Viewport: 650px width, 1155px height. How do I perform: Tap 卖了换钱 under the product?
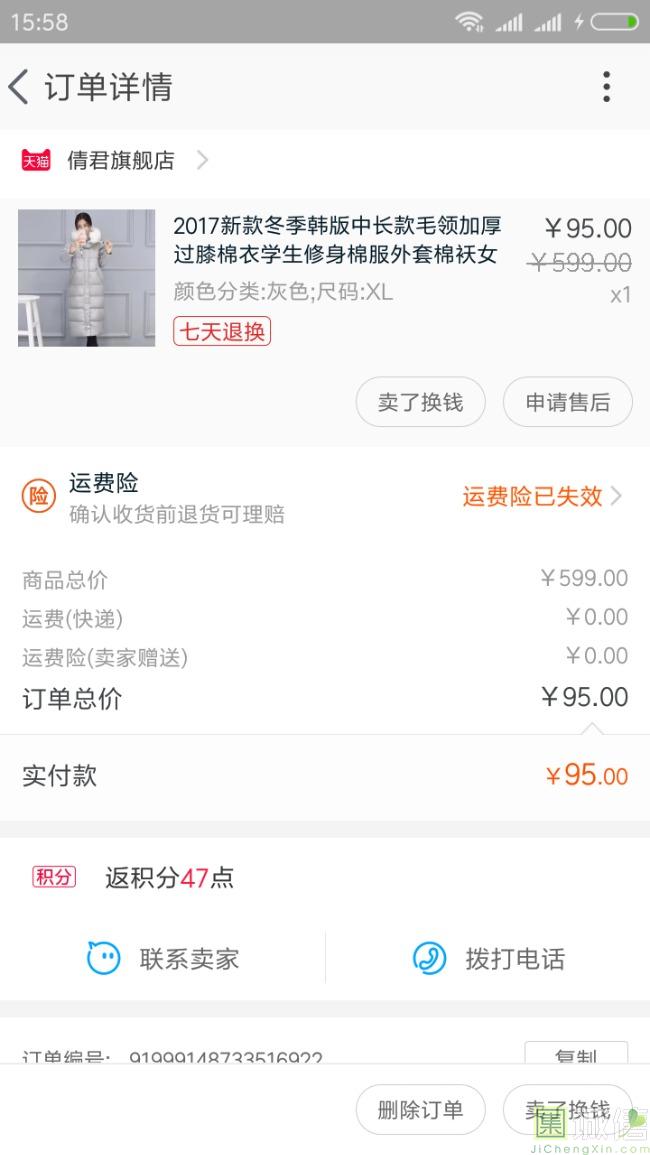click(x=420, y=402)
